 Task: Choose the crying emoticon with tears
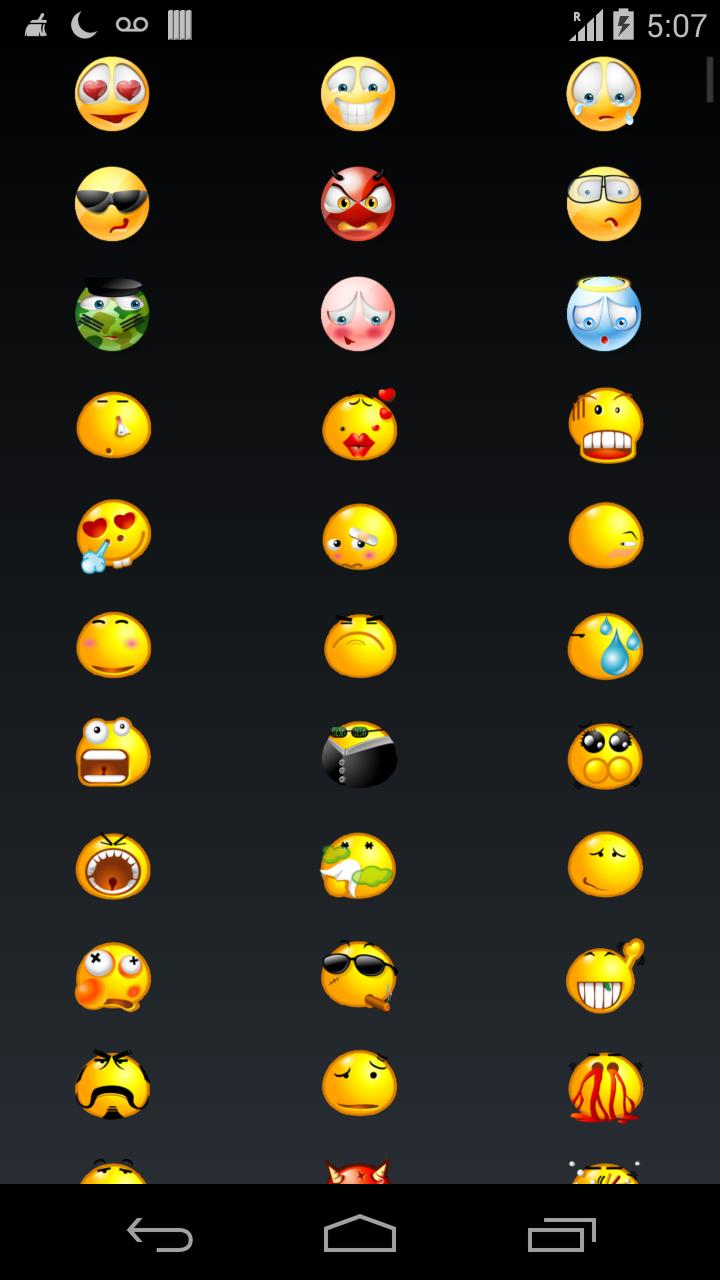(604, 94)
